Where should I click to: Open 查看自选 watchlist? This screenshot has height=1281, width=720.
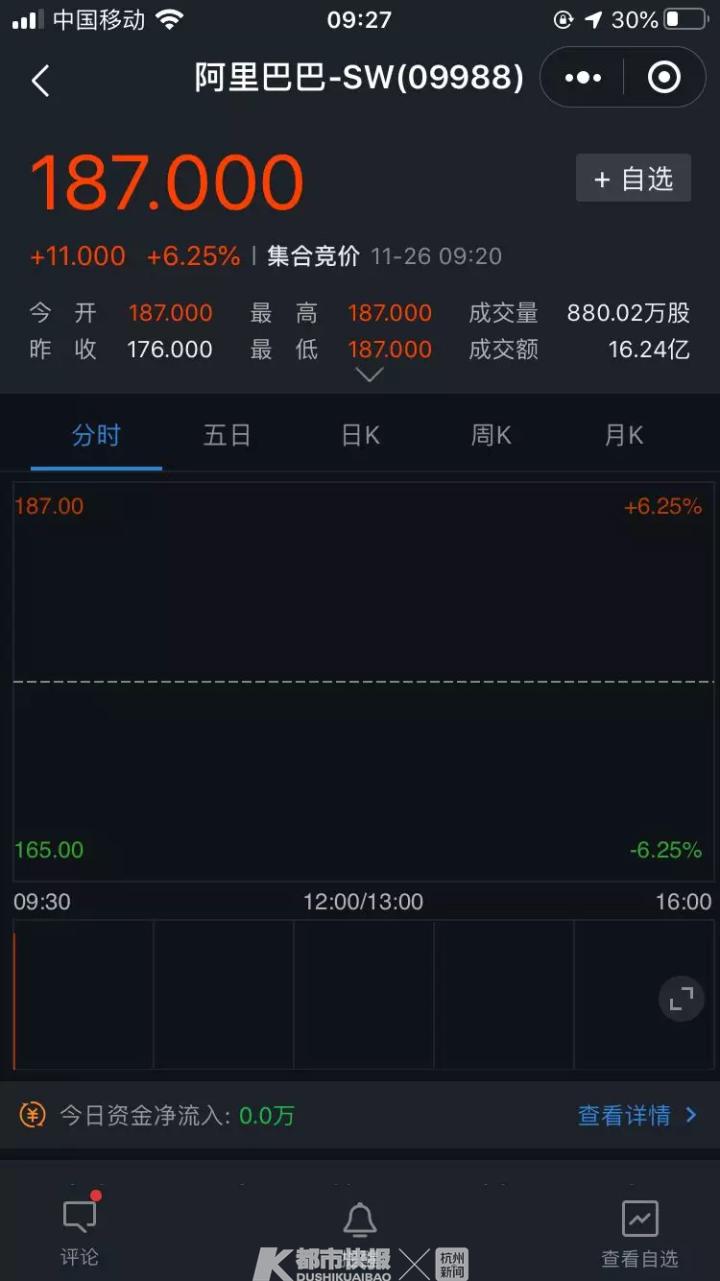640,1234
